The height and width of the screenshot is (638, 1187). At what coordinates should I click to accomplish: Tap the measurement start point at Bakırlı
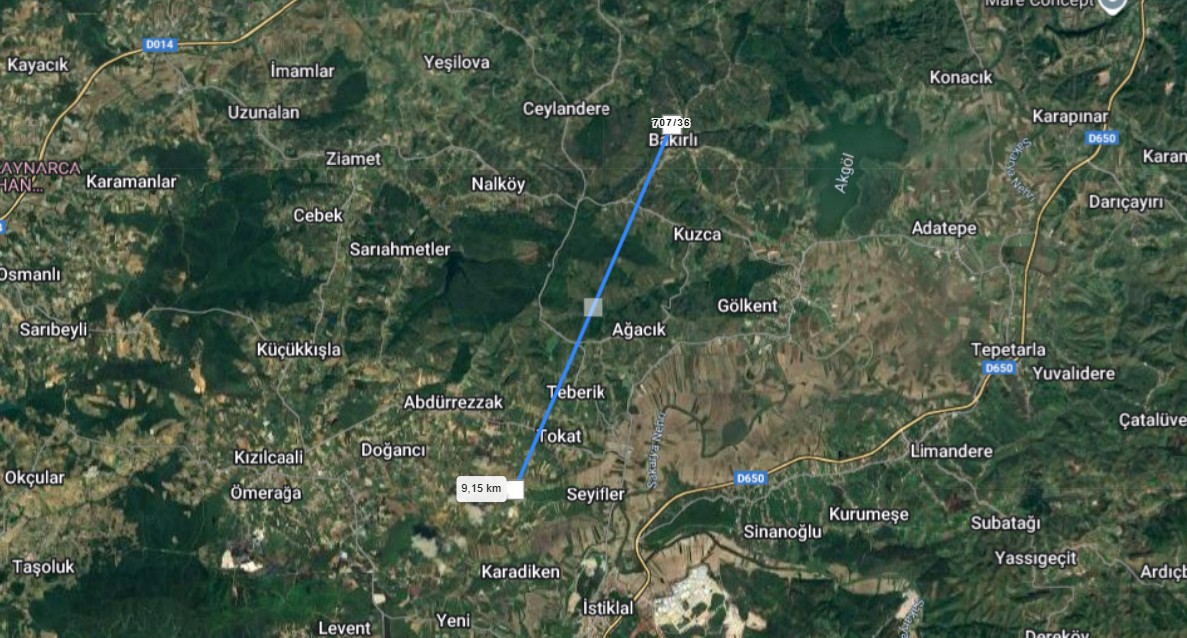(671, 129)
